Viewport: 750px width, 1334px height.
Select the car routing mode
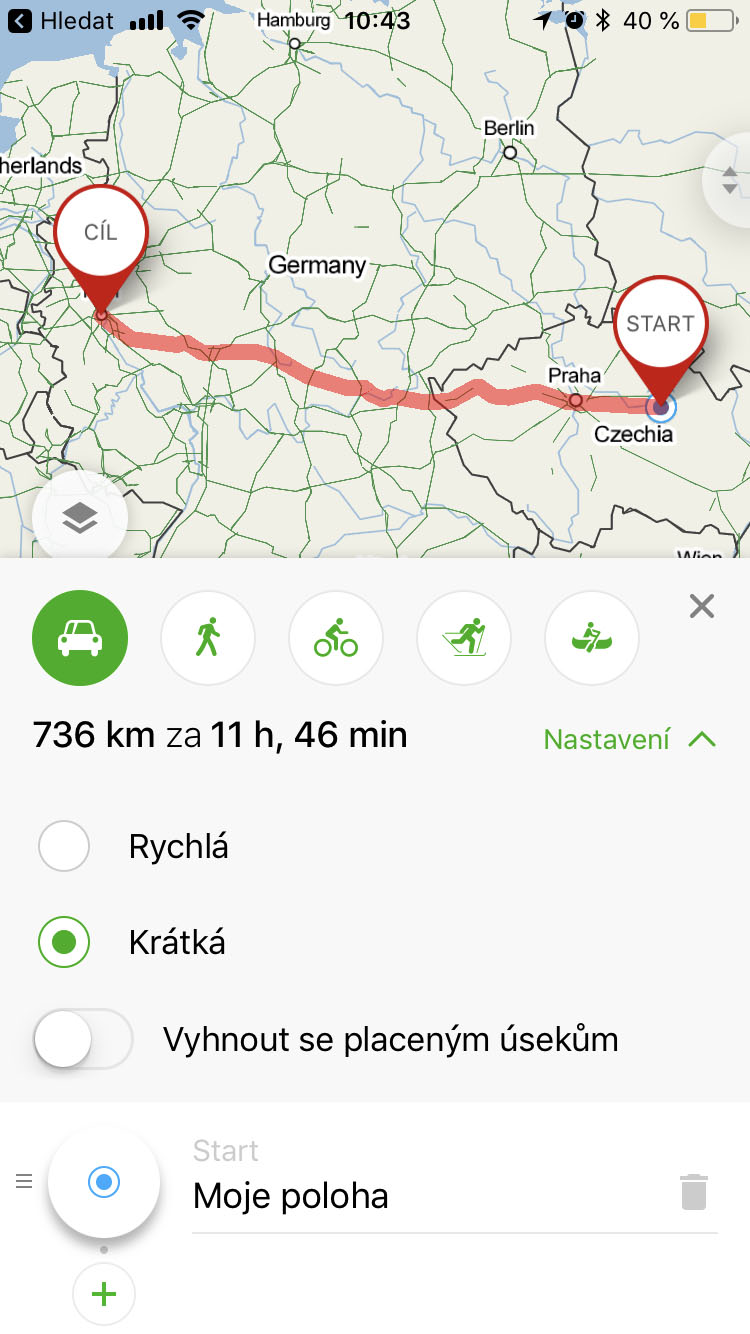coord(80,638)
